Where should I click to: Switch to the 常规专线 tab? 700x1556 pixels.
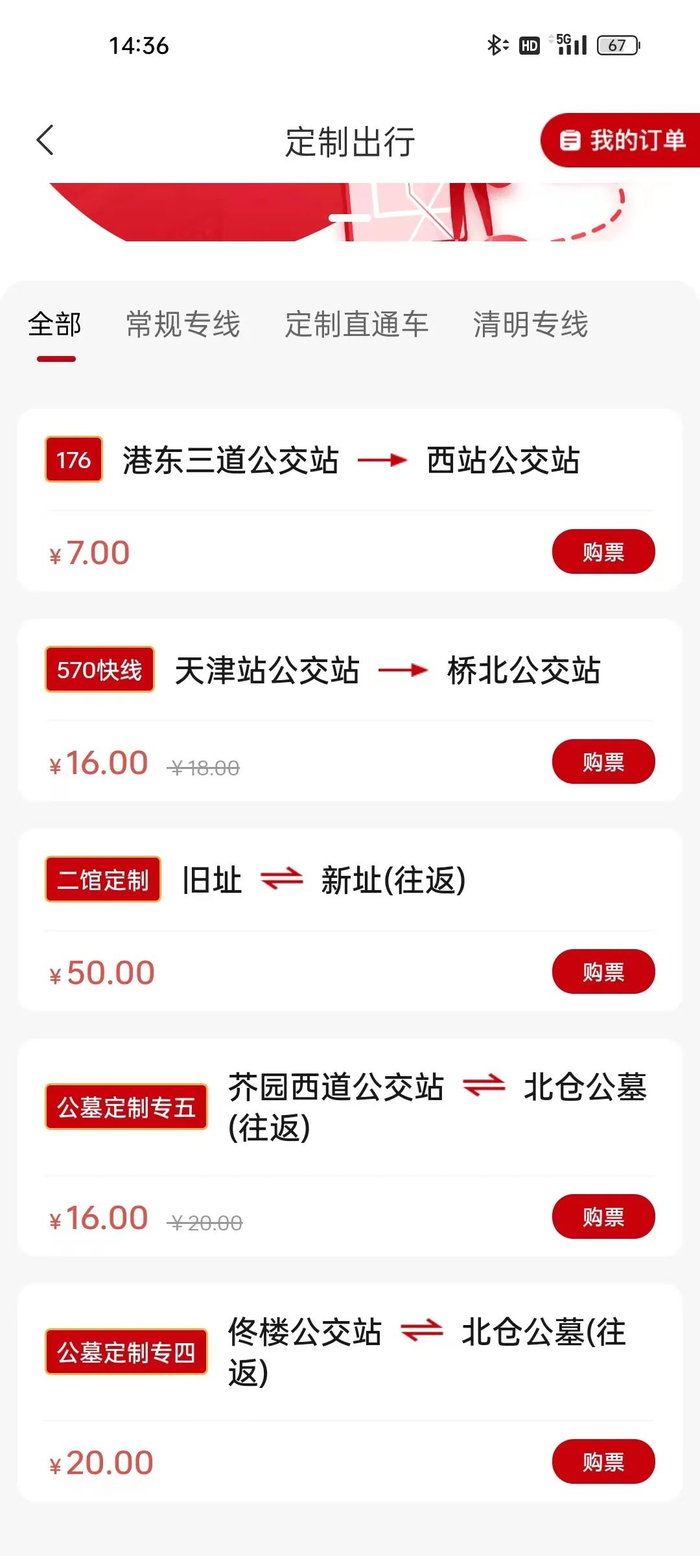click(183, 324)
